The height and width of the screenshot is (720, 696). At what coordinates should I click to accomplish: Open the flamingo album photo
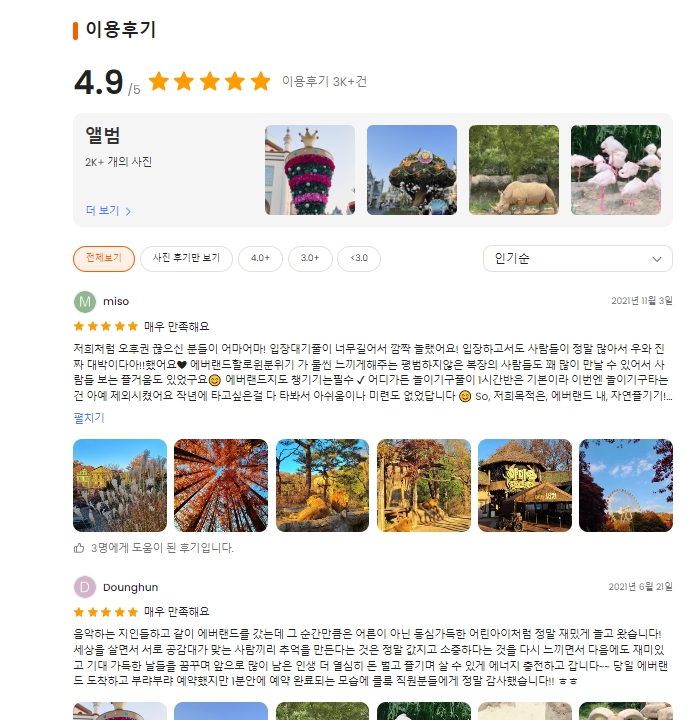click(615, 170)
